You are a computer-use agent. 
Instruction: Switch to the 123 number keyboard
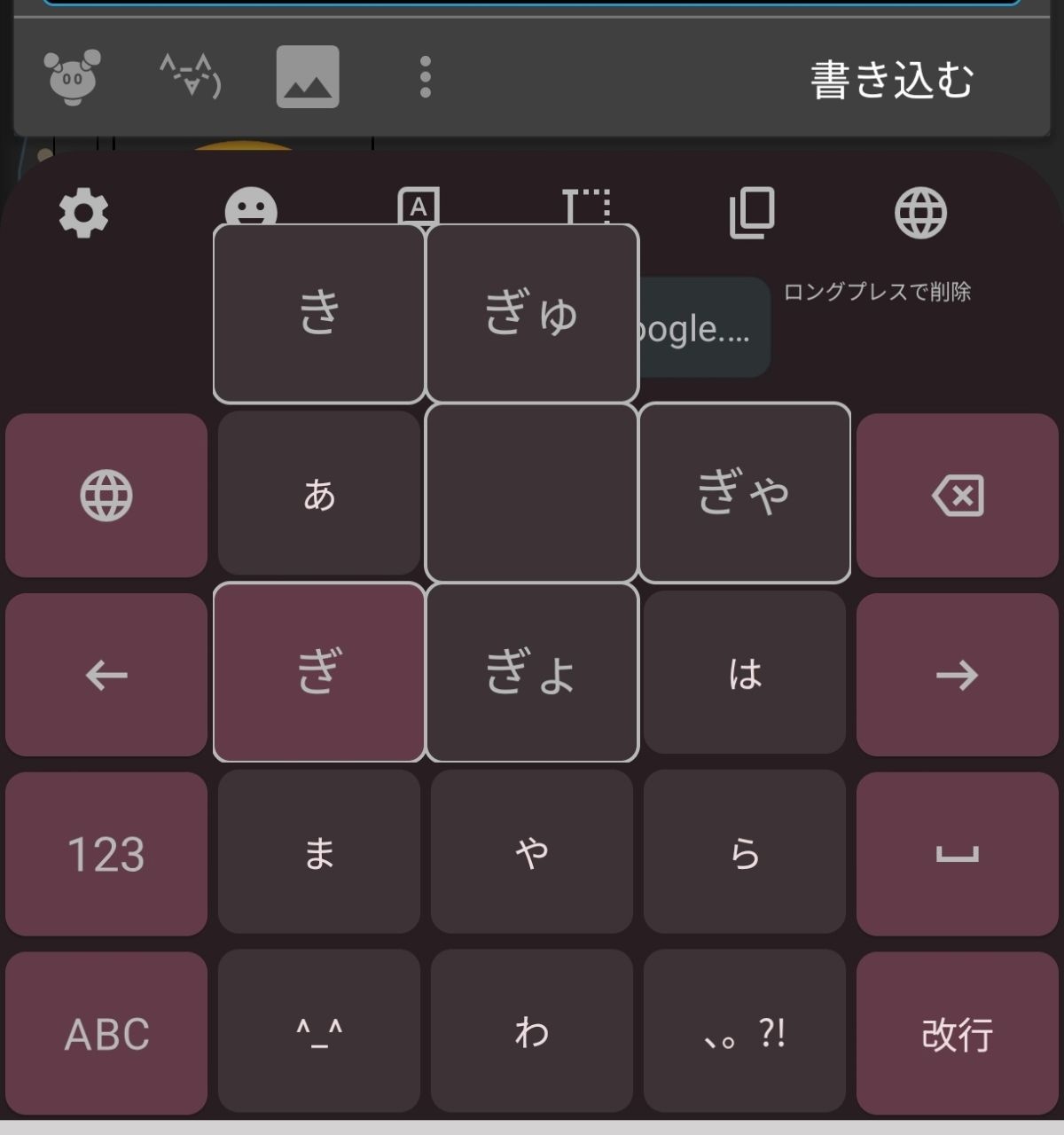click(x=106, y=853)
